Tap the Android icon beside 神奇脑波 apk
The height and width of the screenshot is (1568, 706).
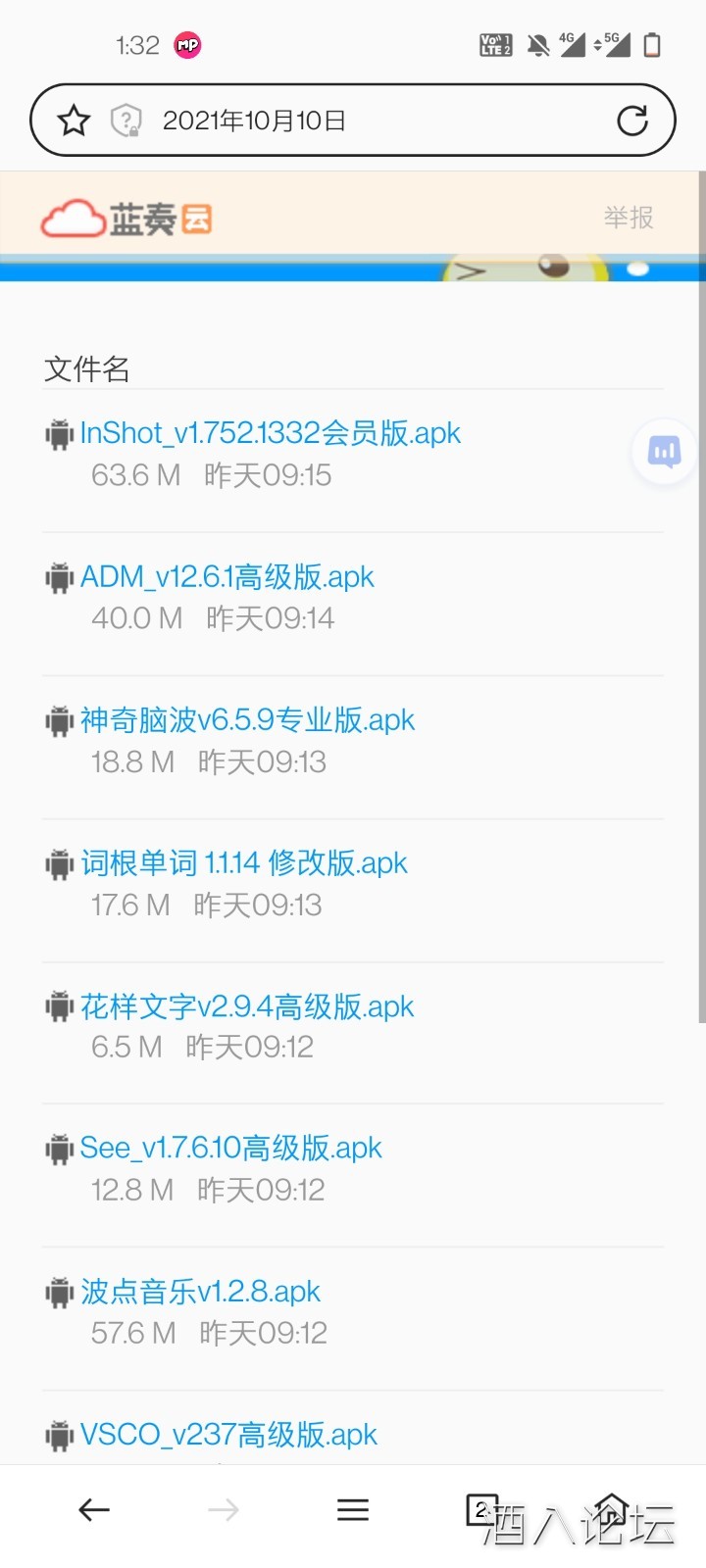coord(59,720)
